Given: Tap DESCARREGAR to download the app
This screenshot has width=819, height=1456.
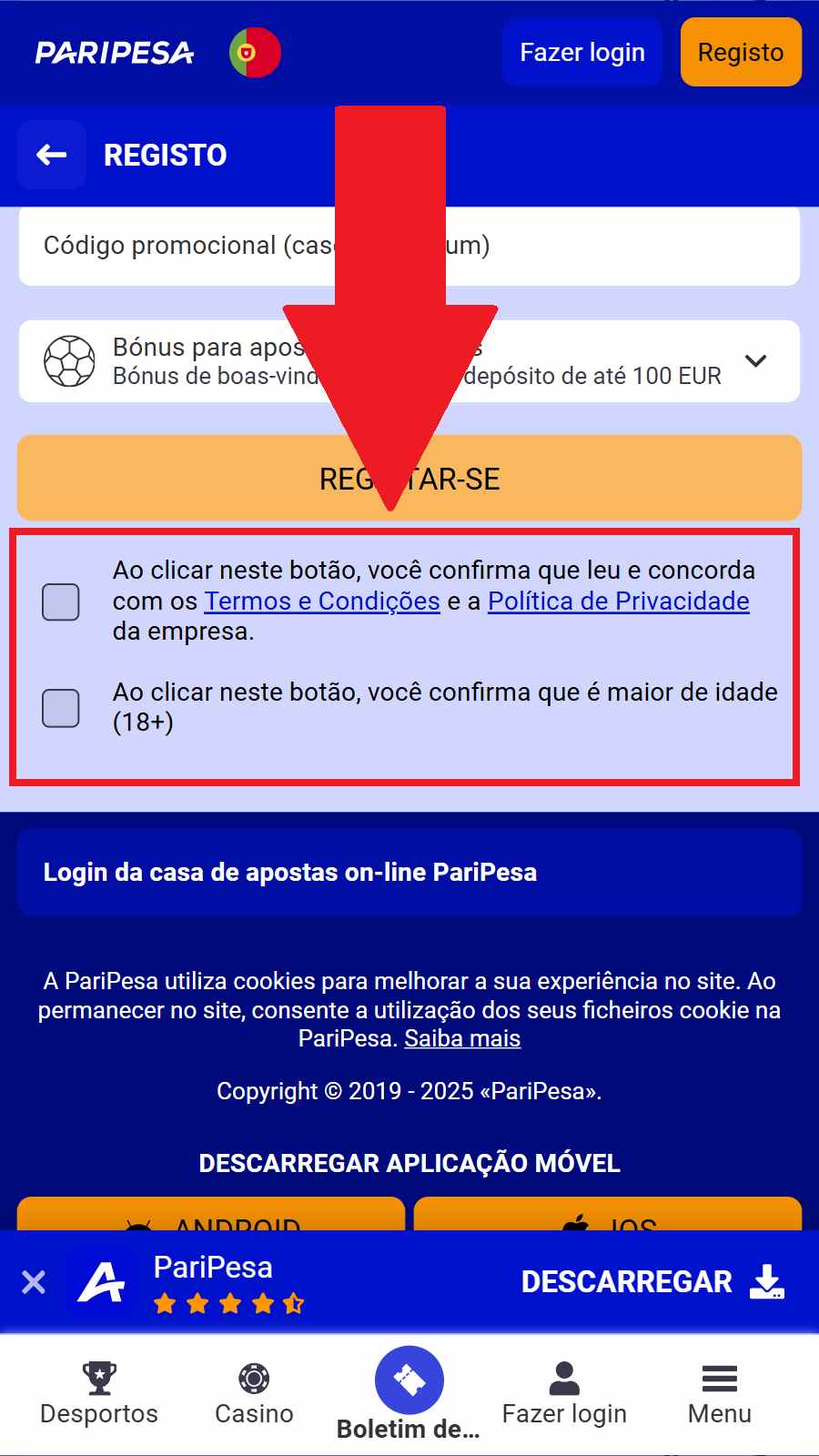Looking at the screenshot, I should tap(652, 1281).
